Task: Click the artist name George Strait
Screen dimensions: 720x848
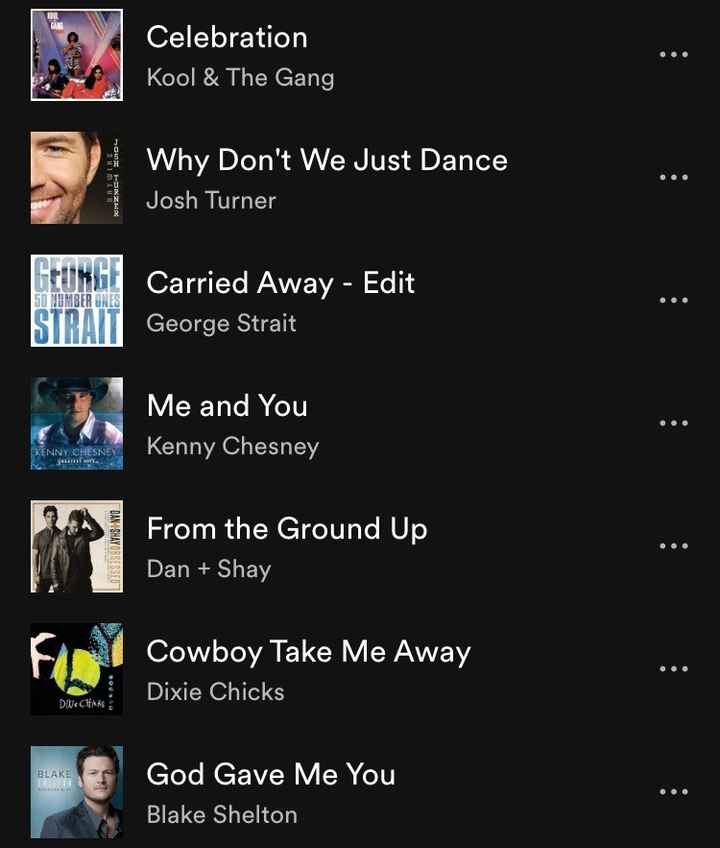Action: click(x=223, y=323)
